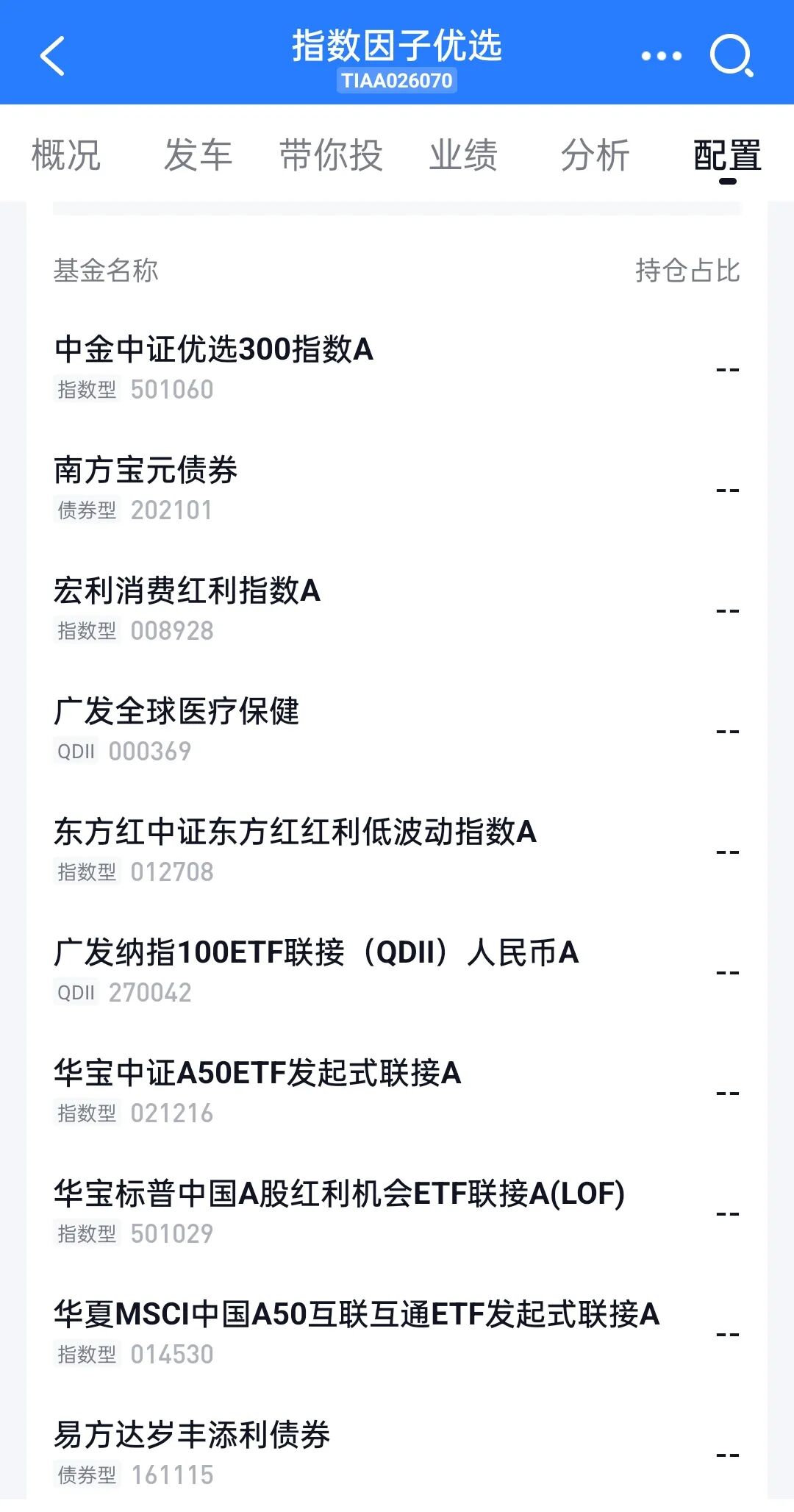This screenshot has height=1512, width=794.
Task: Select the 业绩 tab
Action: (x=463, y=155)
